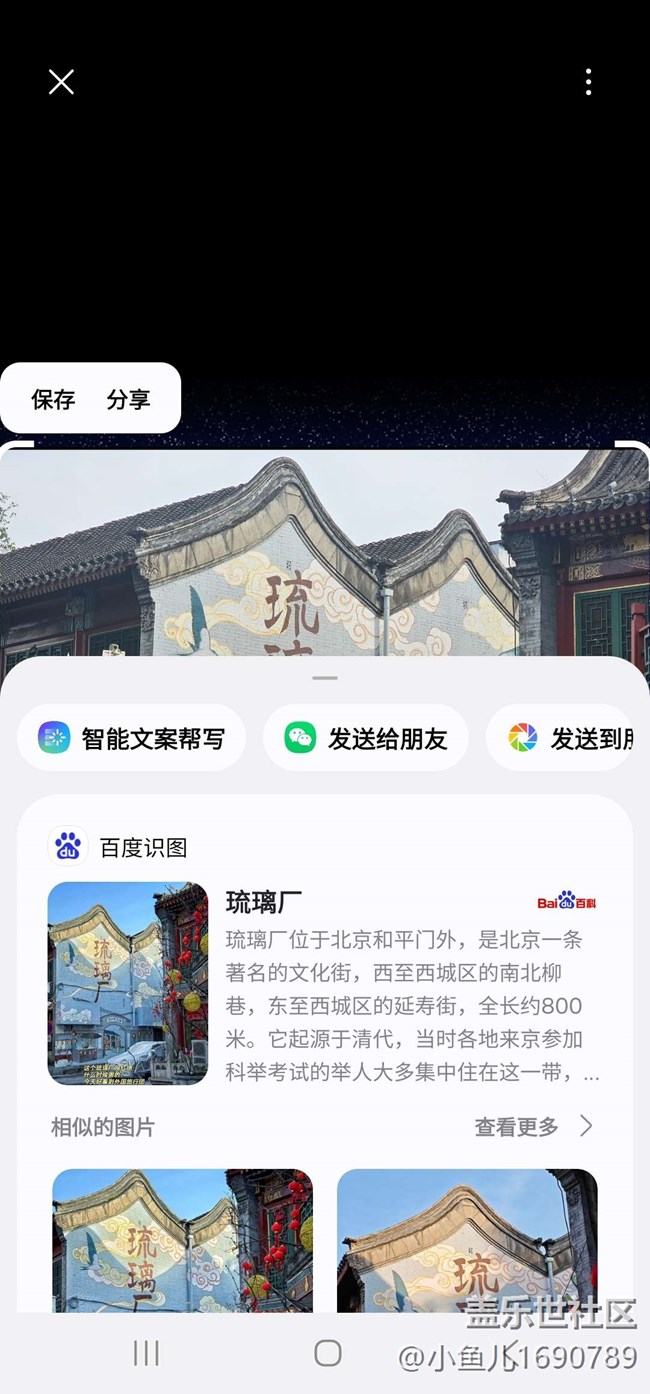
Task: Open the first similar image
Action: [x=182, y=1240]
